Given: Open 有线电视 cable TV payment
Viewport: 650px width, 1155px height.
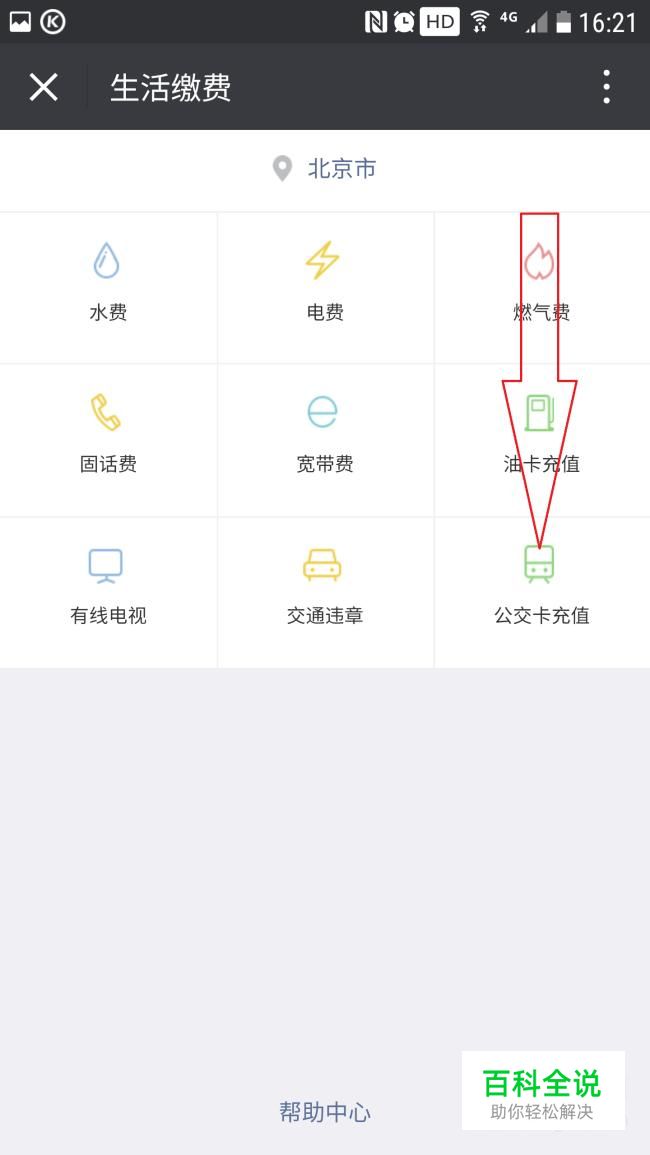Looking at the screenshot, I should point(108,592).
